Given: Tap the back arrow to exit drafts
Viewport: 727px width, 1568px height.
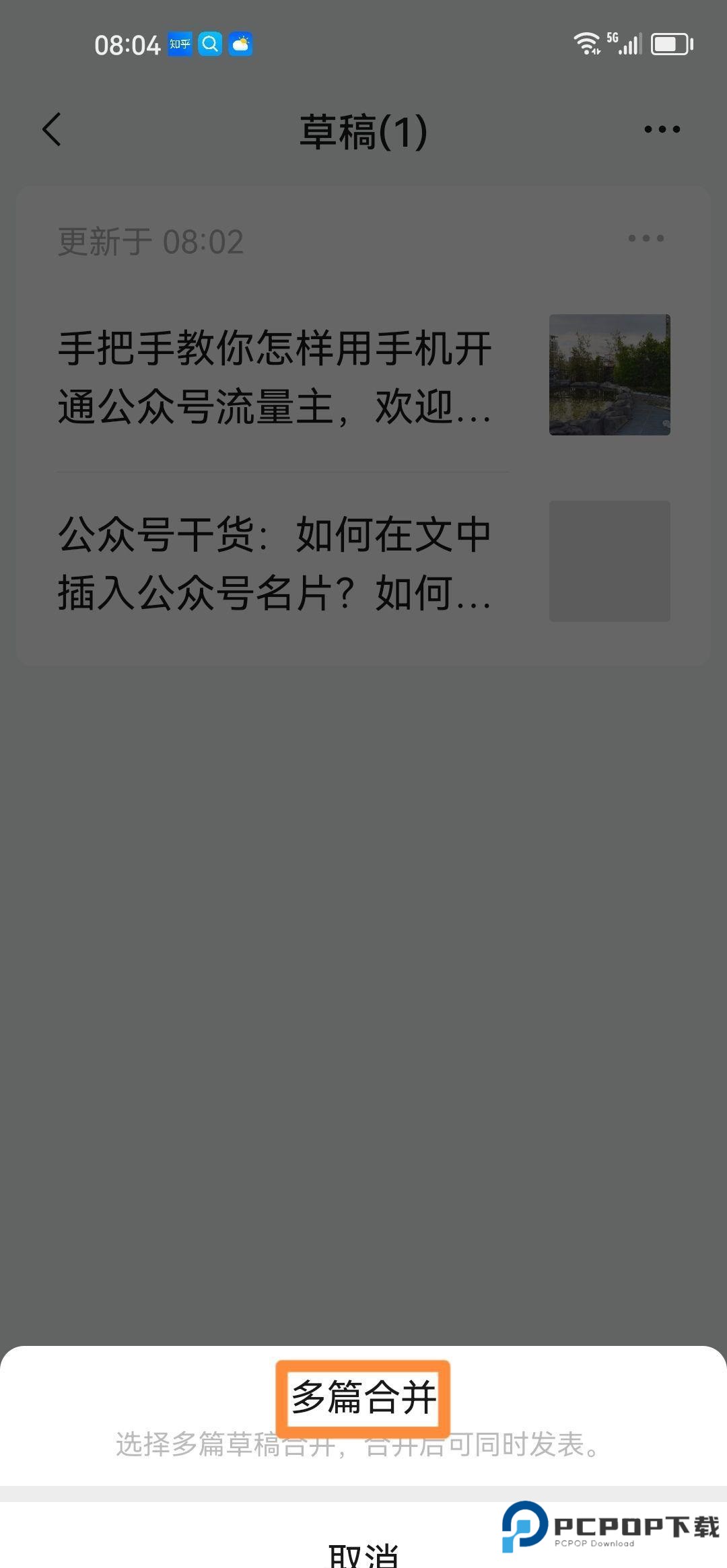Looking at the screenshot, I should click(50, 130).
